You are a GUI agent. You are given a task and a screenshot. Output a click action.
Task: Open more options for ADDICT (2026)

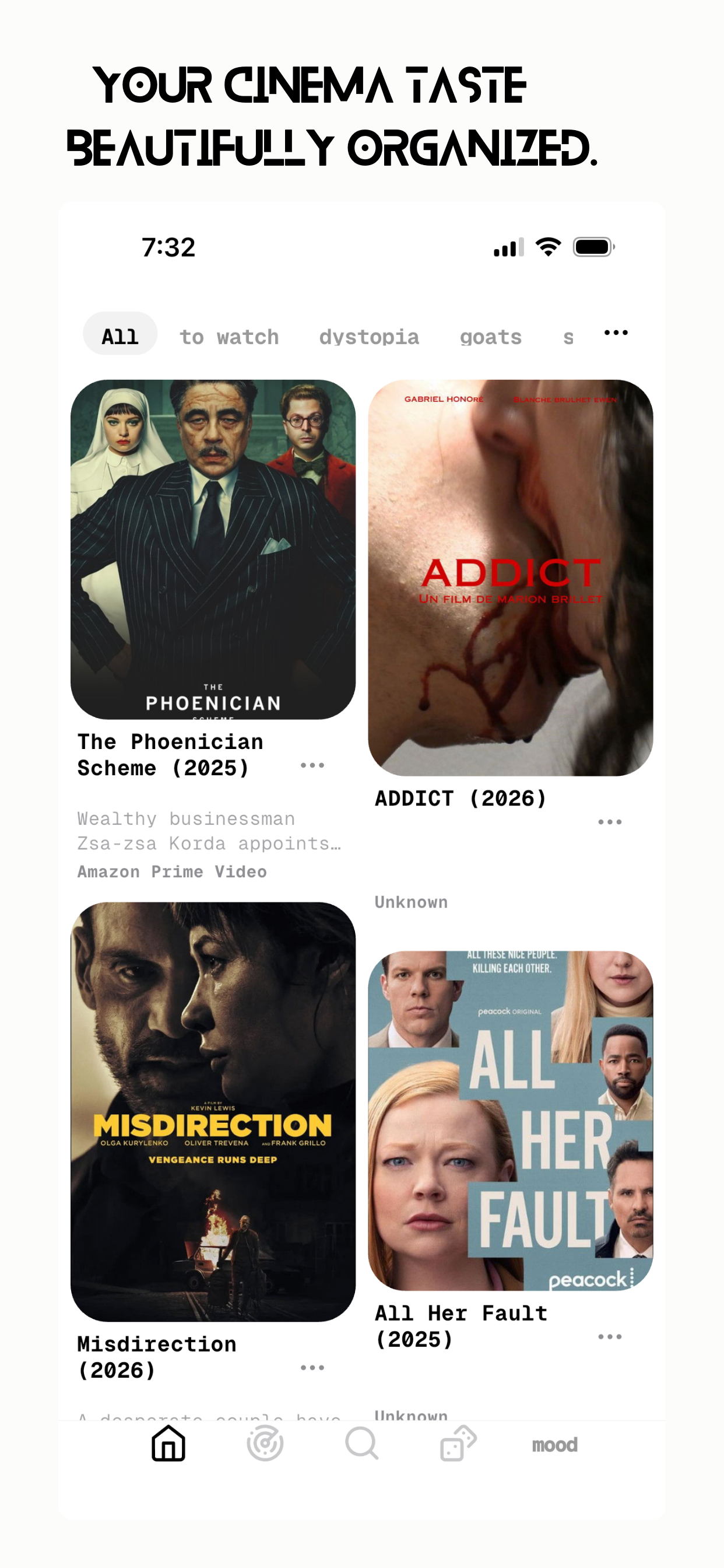(610, 821)
